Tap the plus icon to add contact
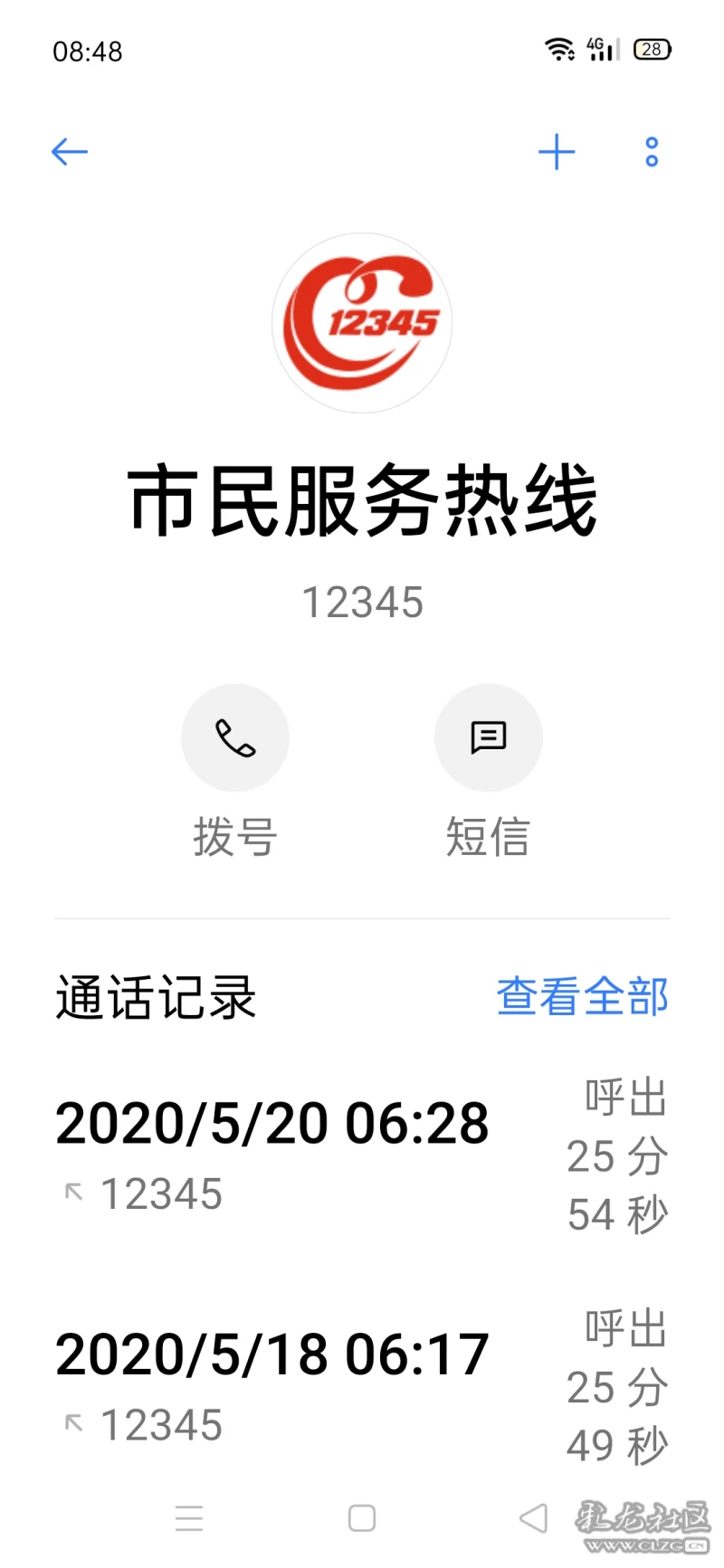The height and width of the screenshot is (1568, 724). 557,152
